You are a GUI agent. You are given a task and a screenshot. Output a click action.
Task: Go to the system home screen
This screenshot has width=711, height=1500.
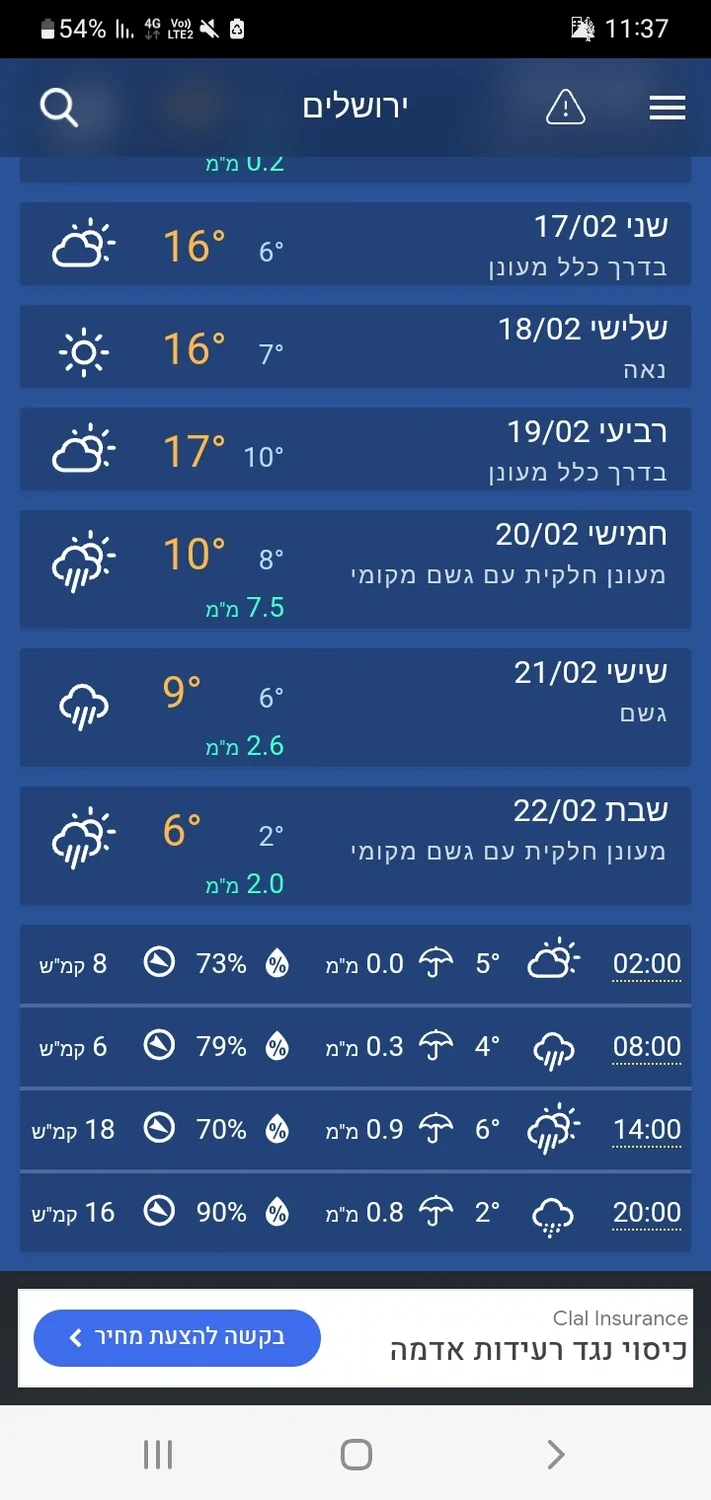[356, 1454]
